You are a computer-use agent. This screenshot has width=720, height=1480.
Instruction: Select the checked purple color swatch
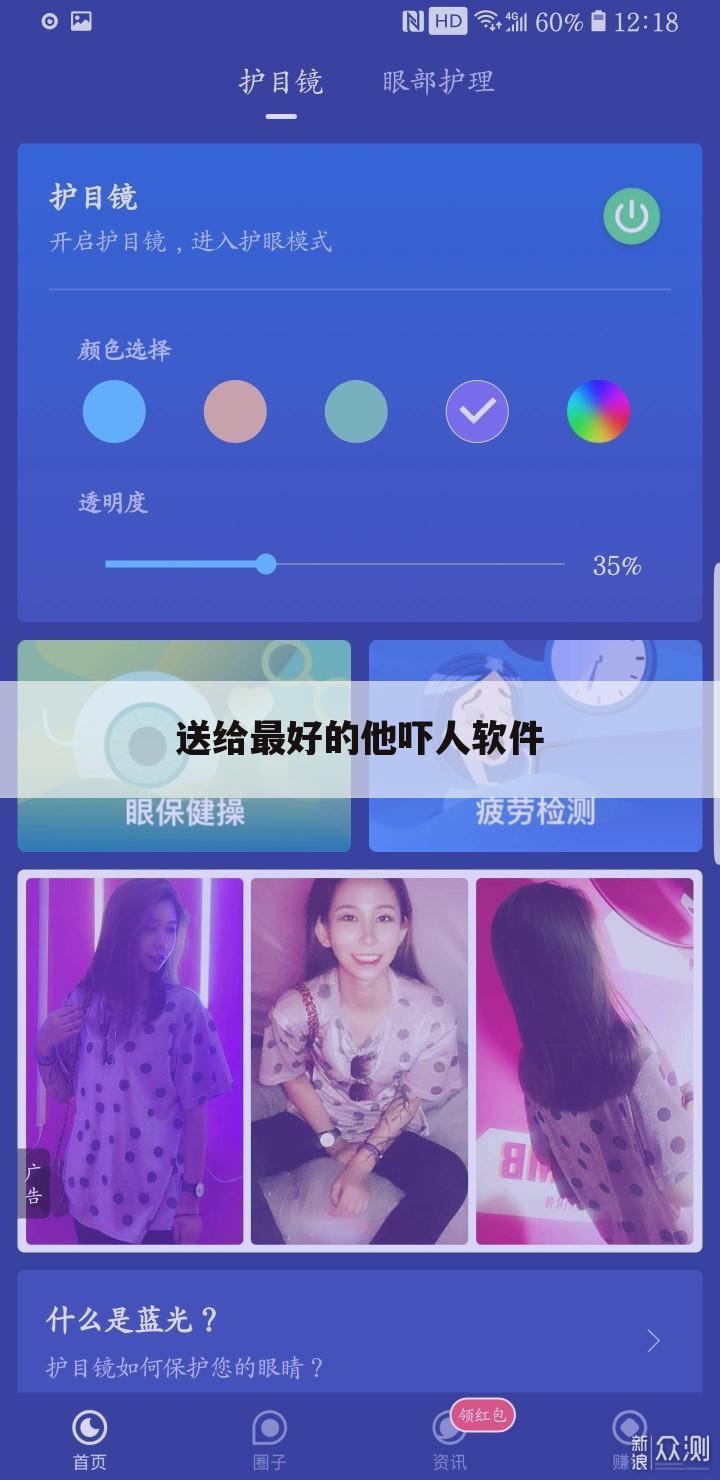(477, 411)
